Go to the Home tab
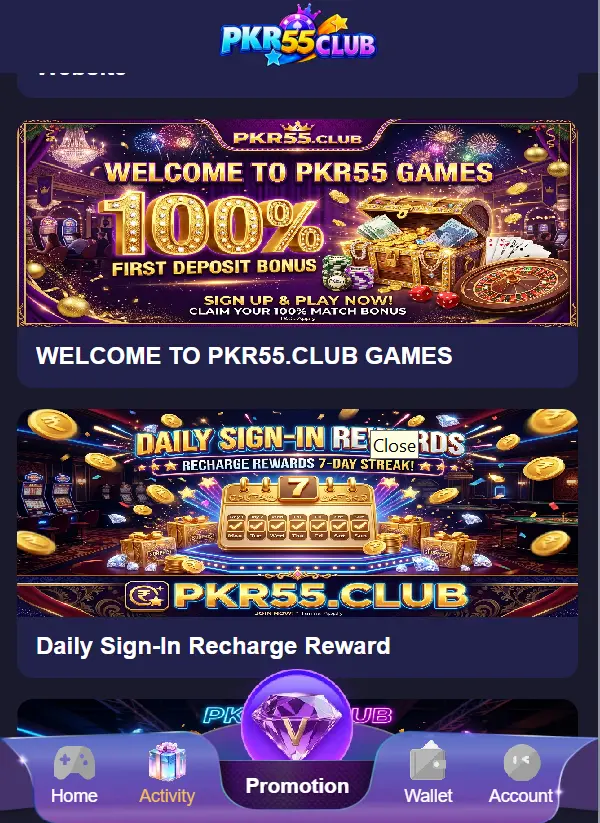The height and width of the screenshot is (823, 600). click(x=74, y=775)
